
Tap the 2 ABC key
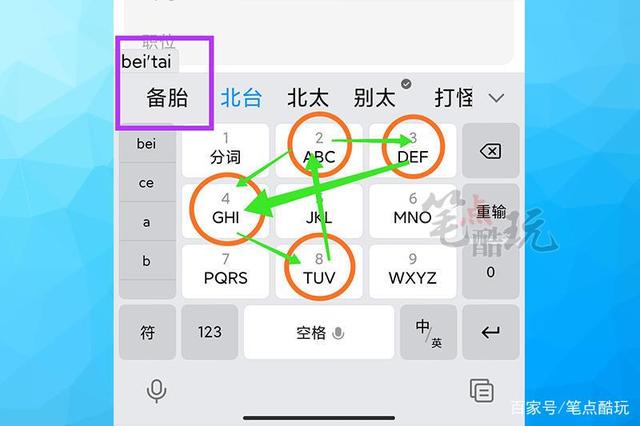(x=319, y=150)
